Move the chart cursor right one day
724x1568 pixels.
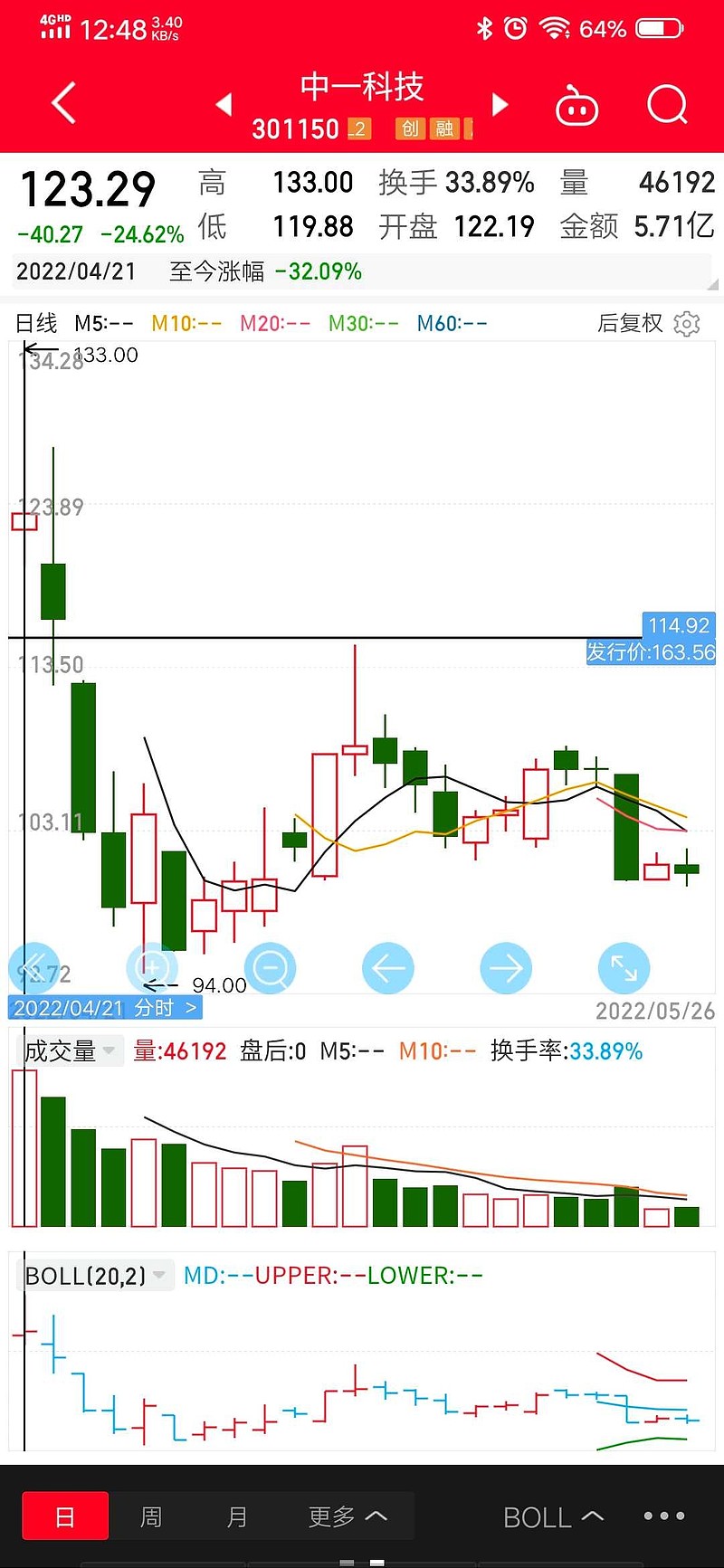point(506,968)
